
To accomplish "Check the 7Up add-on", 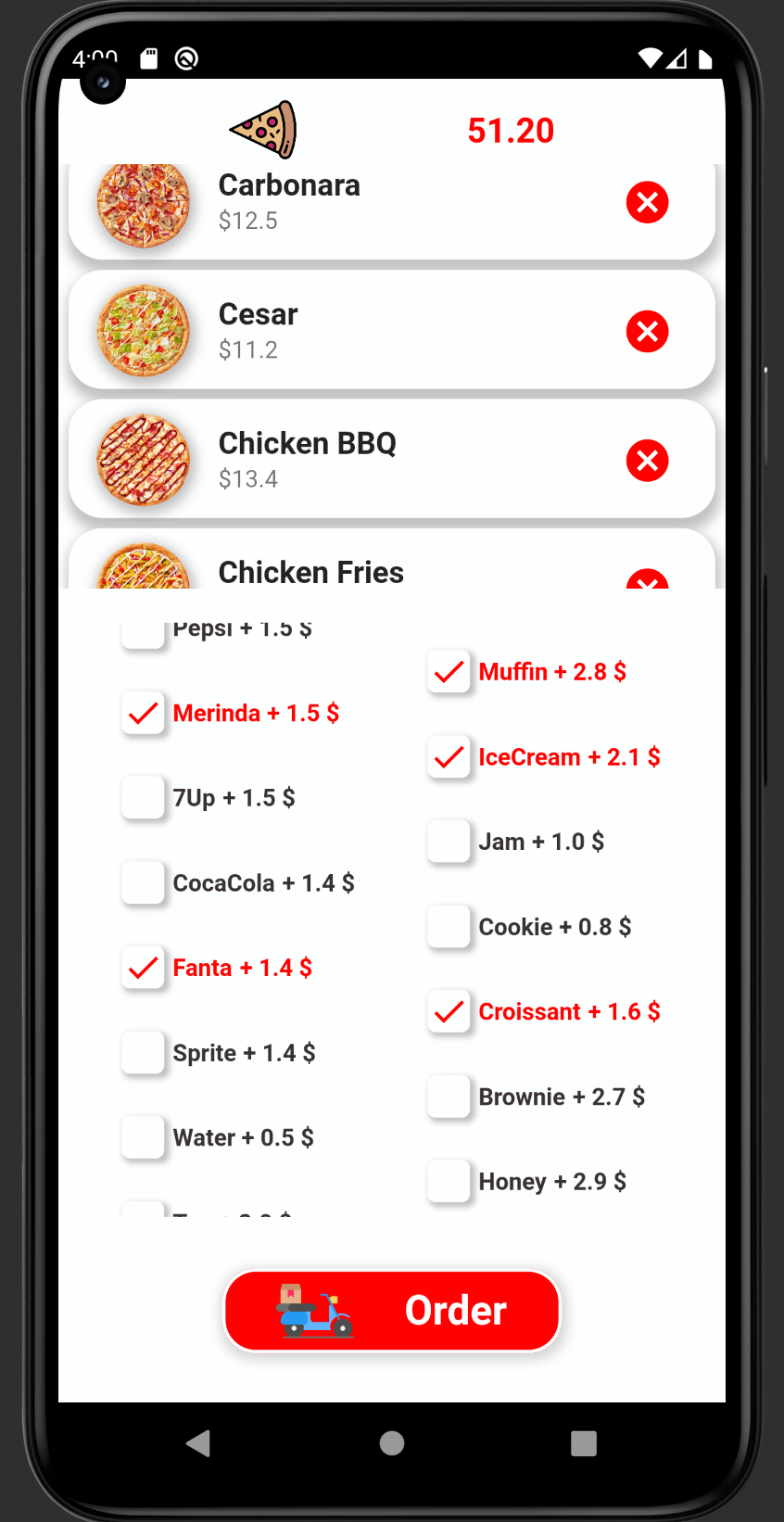I will [143, 797].
